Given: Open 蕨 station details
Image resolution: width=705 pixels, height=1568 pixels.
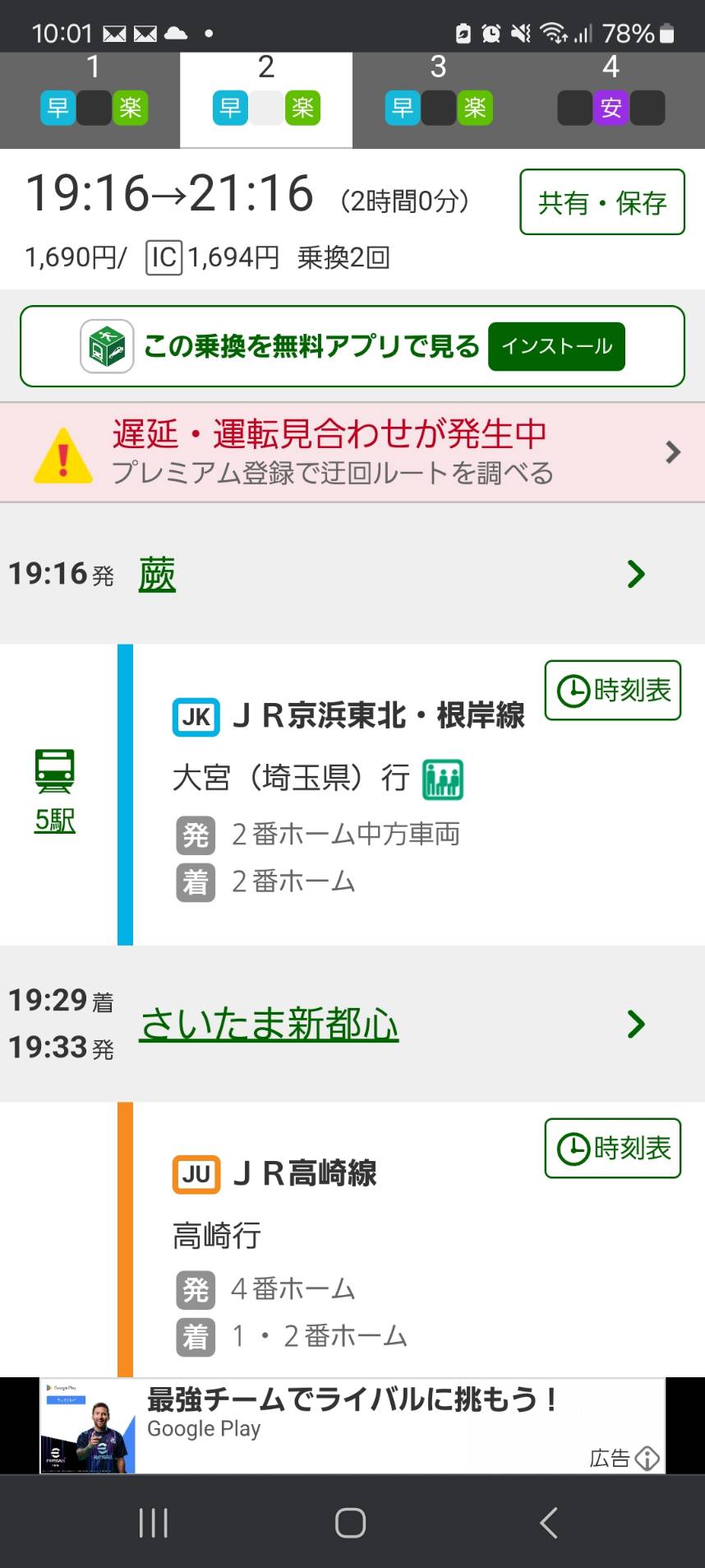Looking at the screenshot, I should pos(352,574).
